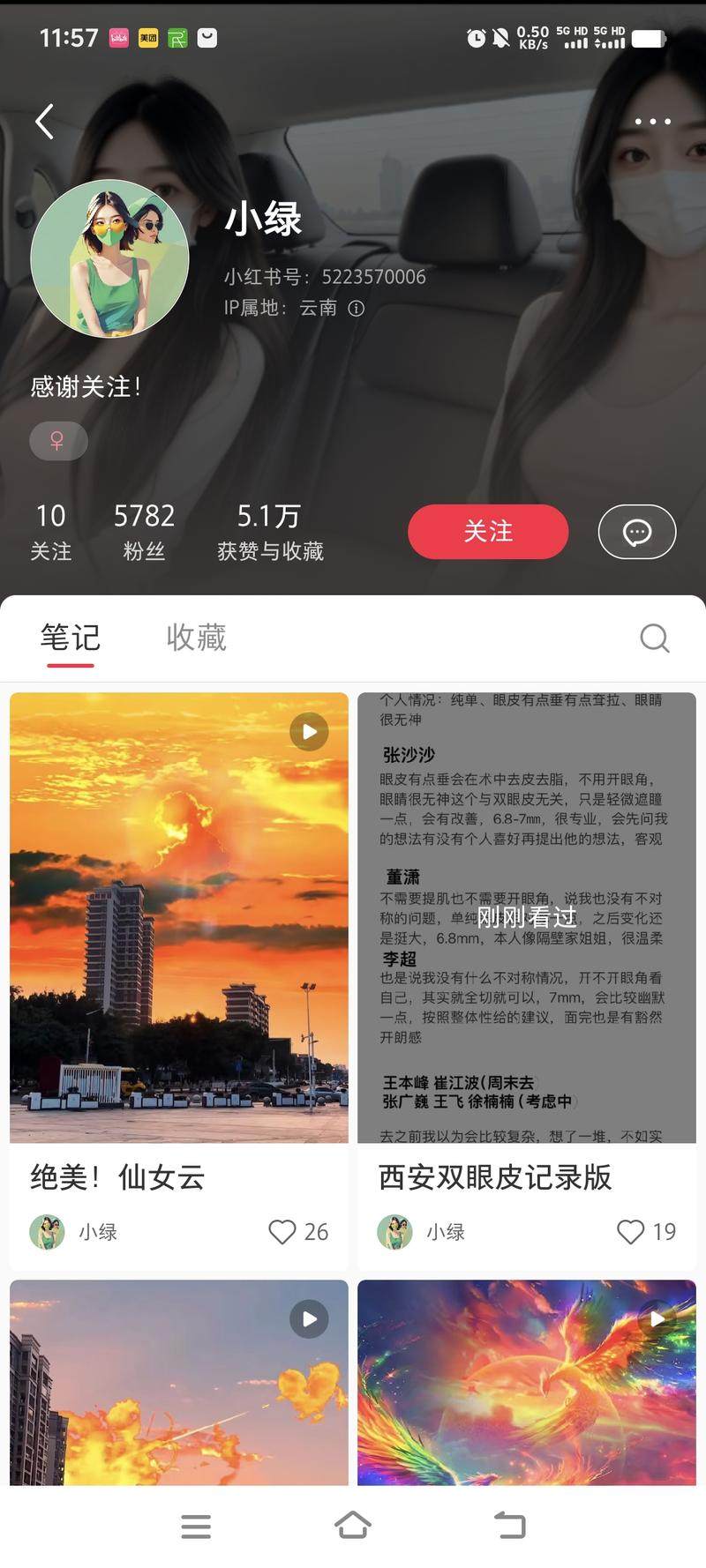Viewport: 706px width, 1568px height.
Task: Switch to the 收藏 tab
Action: pyautogui.click(x=196, y=637)
